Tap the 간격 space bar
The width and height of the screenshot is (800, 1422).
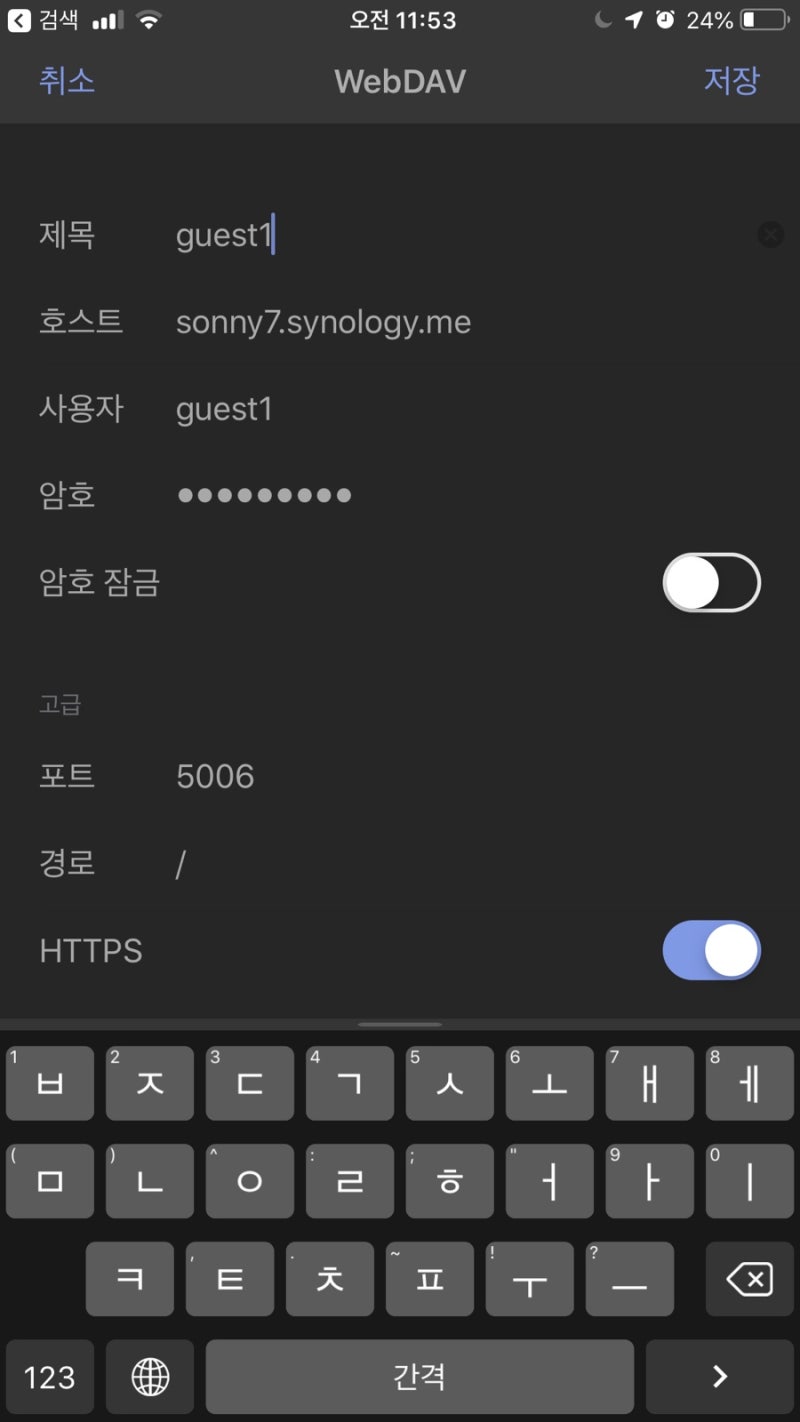[x=421, y=1376]
